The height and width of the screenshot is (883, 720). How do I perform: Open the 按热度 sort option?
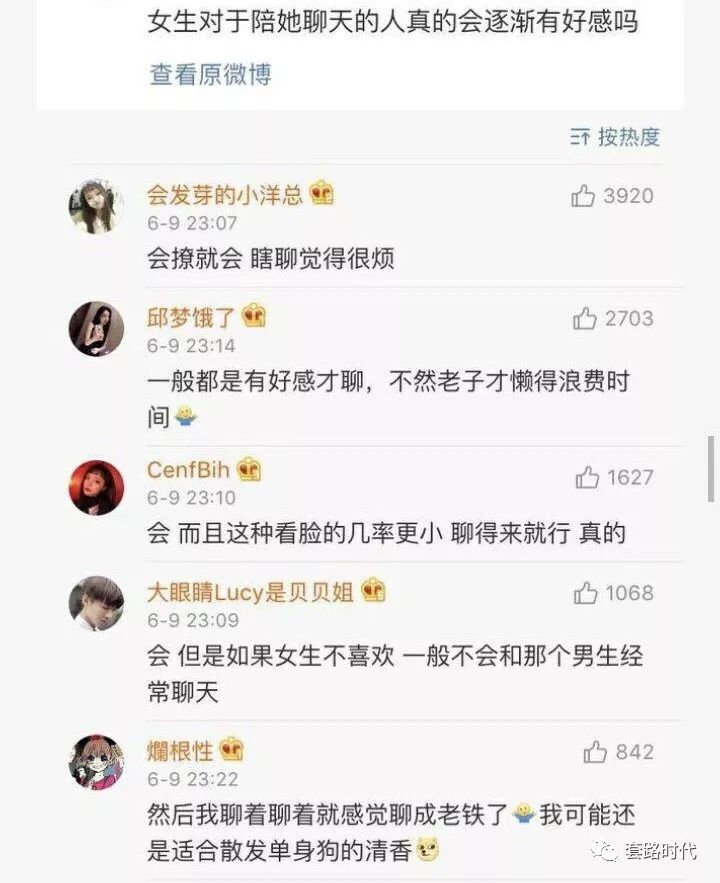pos(616,138)
